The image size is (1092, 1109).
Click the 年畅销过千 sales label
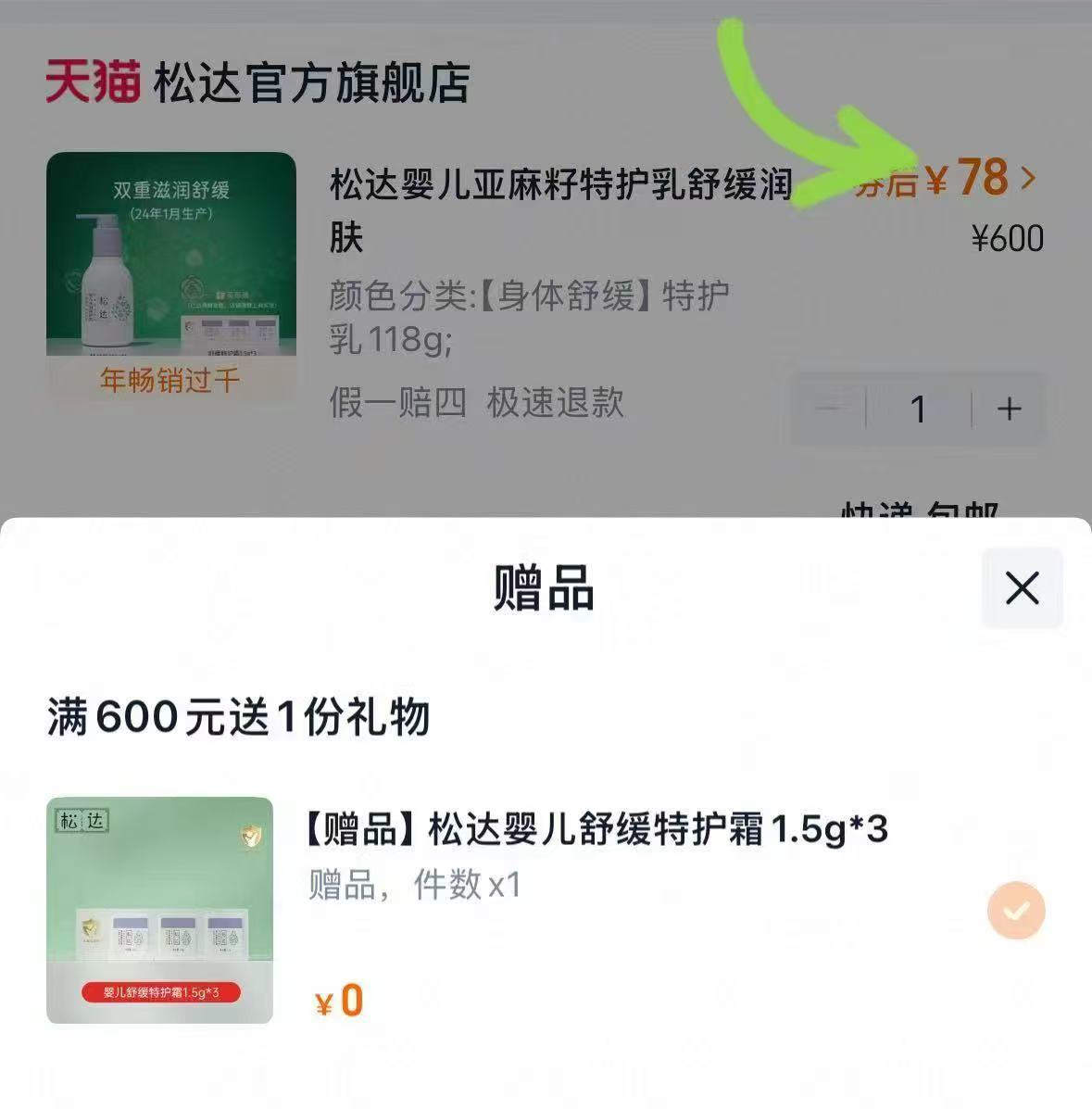click(169, 379)
